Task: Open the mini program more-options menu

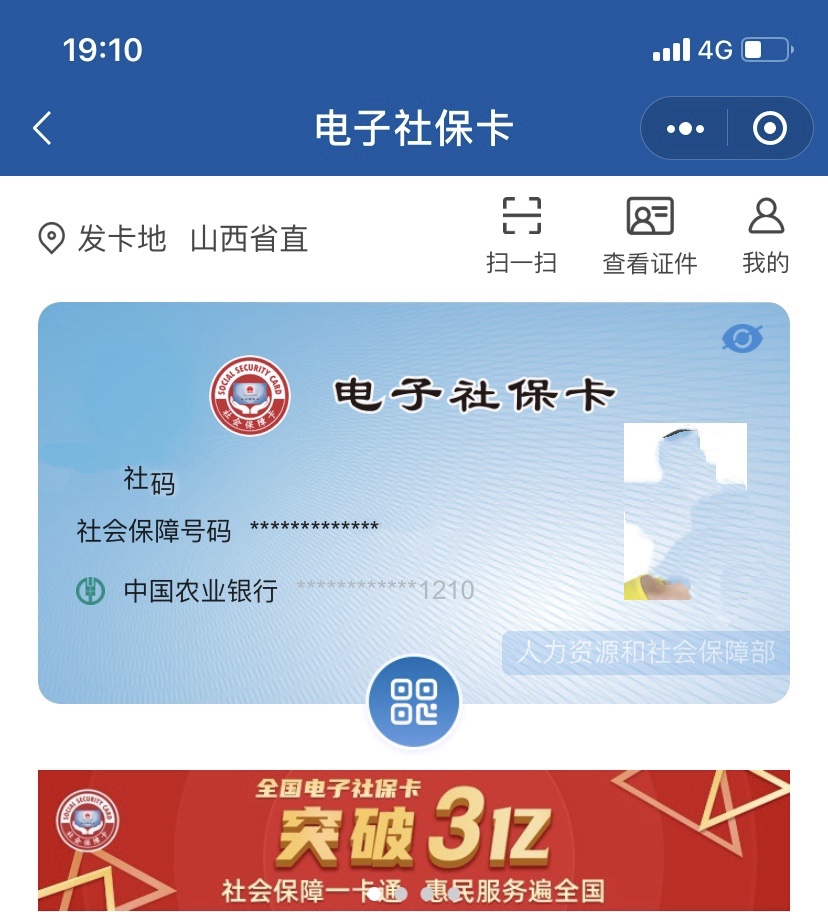Action: [685, 129]
